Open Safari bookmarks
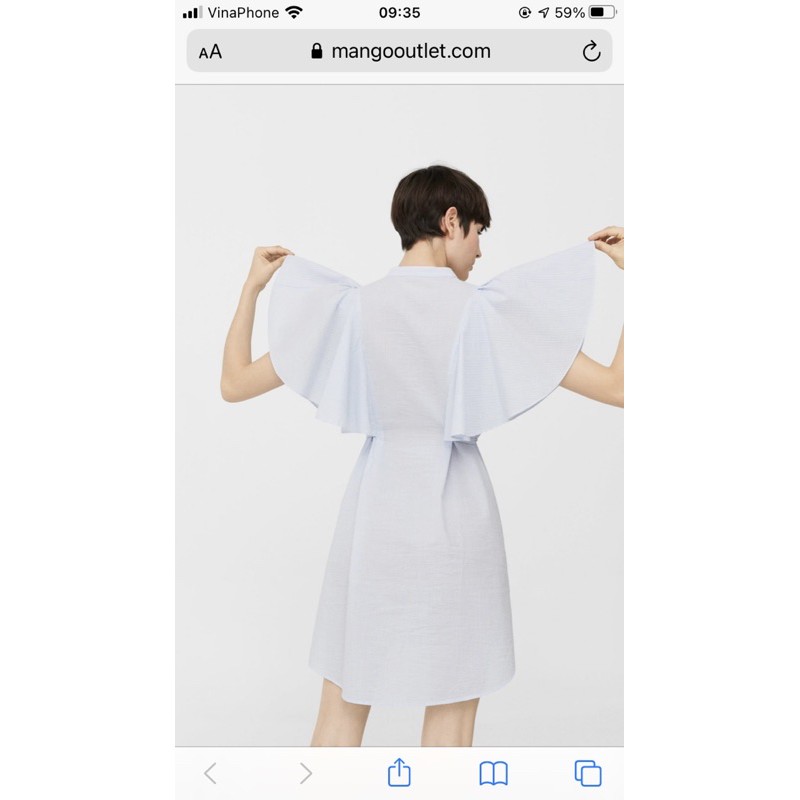800x800 pixels. [x=493, y=773]
